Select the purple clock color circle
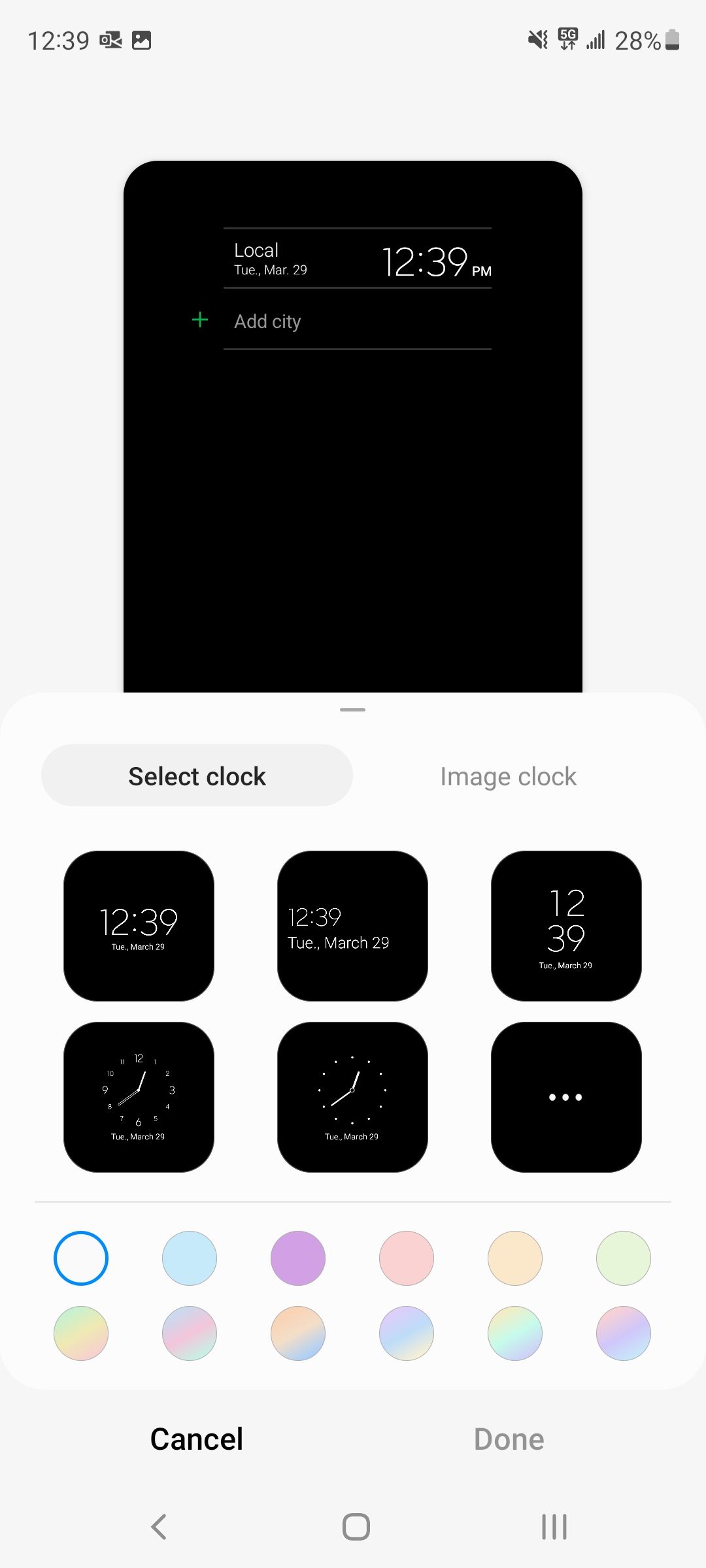The width and height of the screenshot is (706, 1568). [297, 1258]
